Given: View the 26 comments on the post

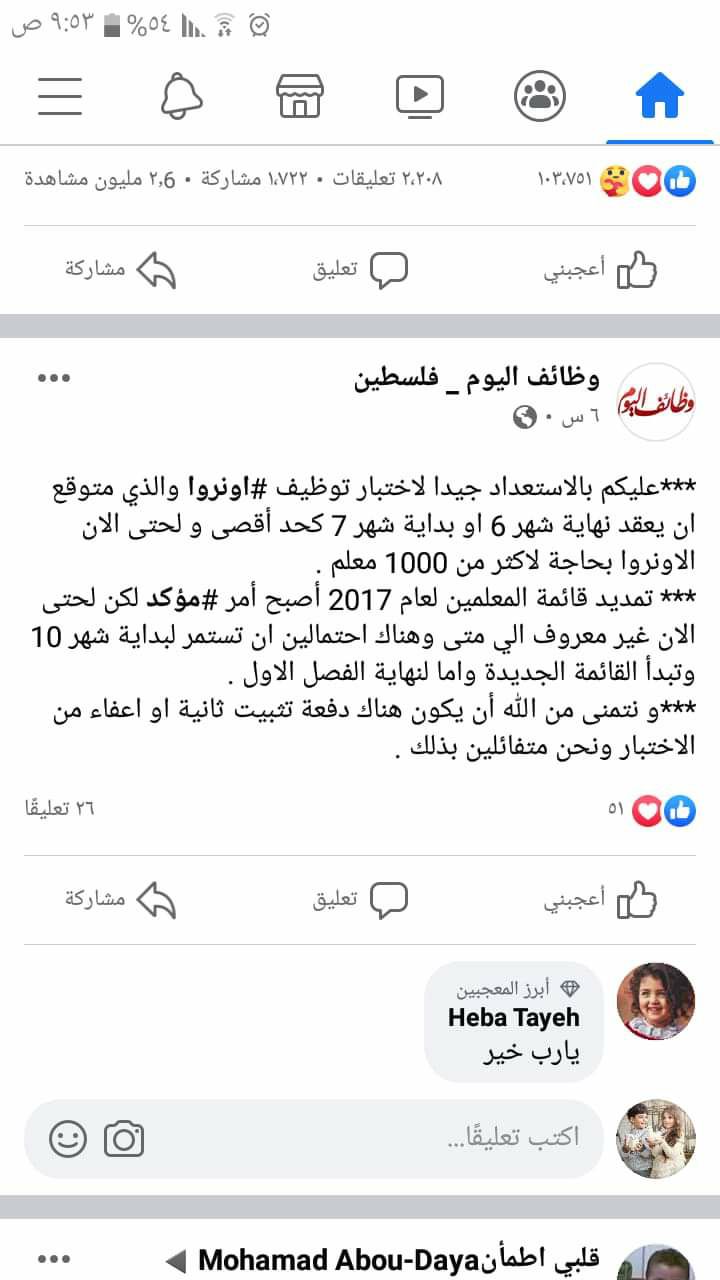Looking at the screenshot, I should pyautogui.click(x=60, y=808).
